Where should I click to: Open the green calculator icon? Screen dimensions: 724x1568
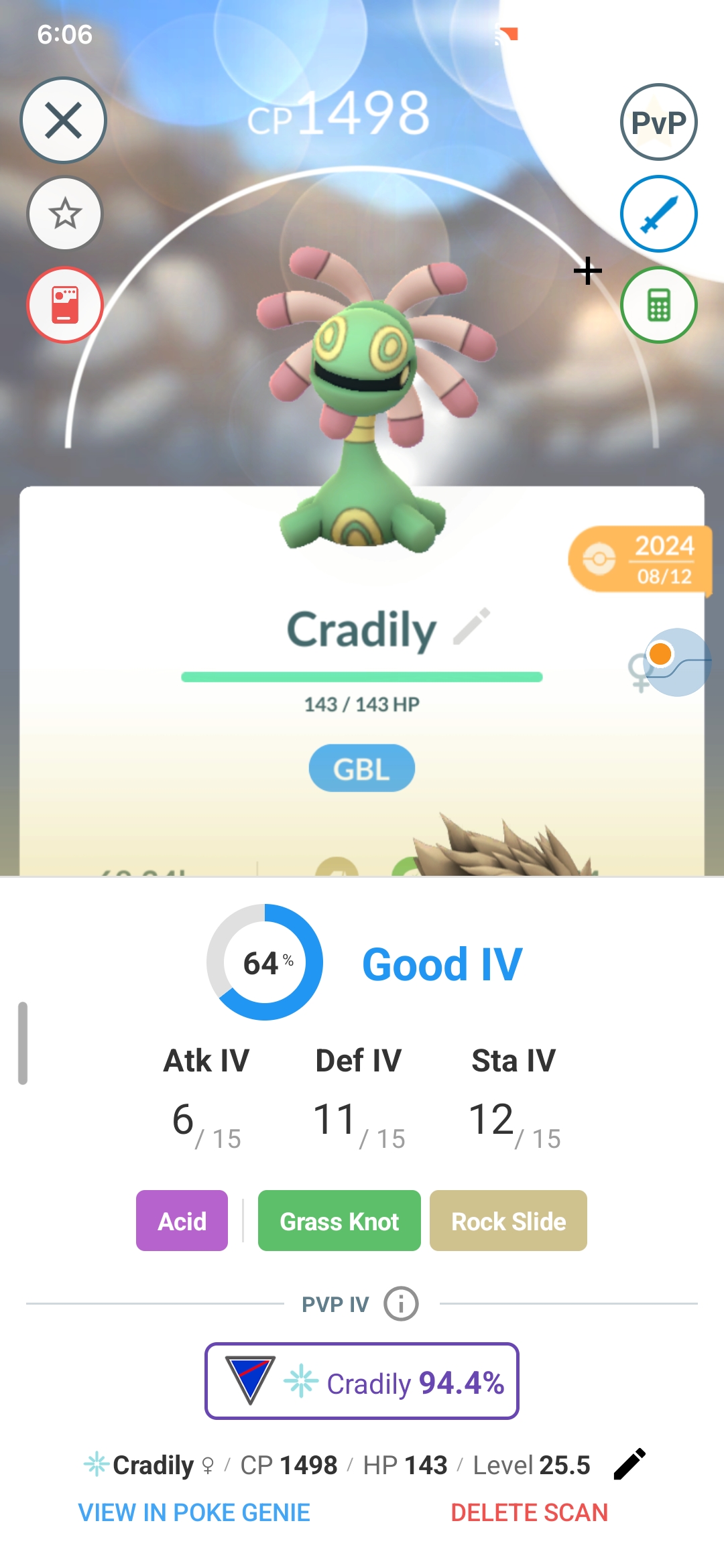(658, 305)
